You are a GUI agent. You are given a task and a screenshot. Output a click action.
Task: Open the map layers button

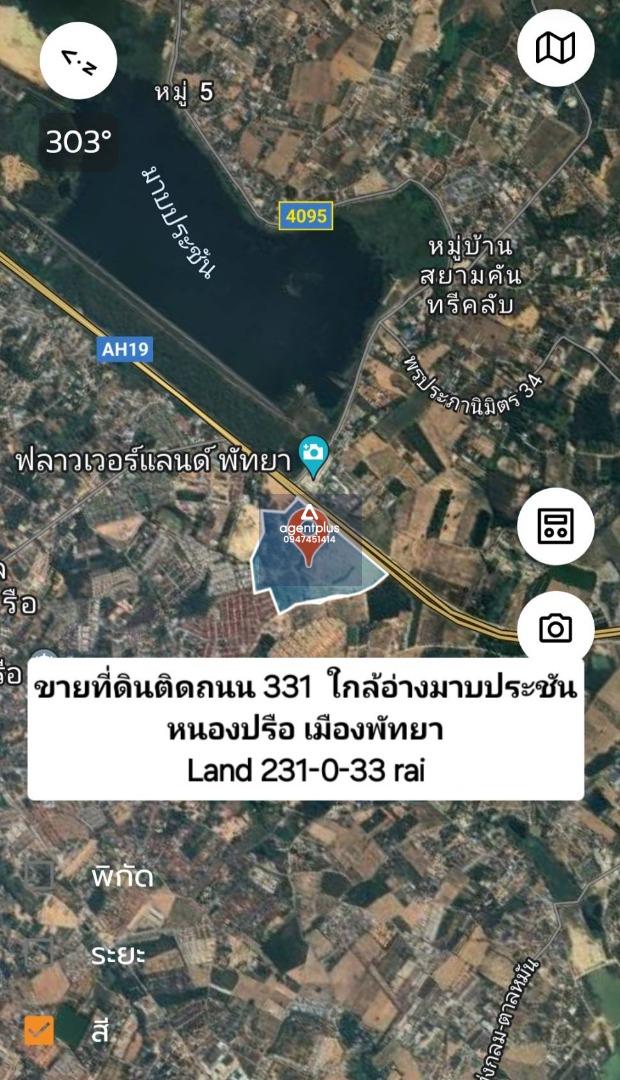[555, 48]
